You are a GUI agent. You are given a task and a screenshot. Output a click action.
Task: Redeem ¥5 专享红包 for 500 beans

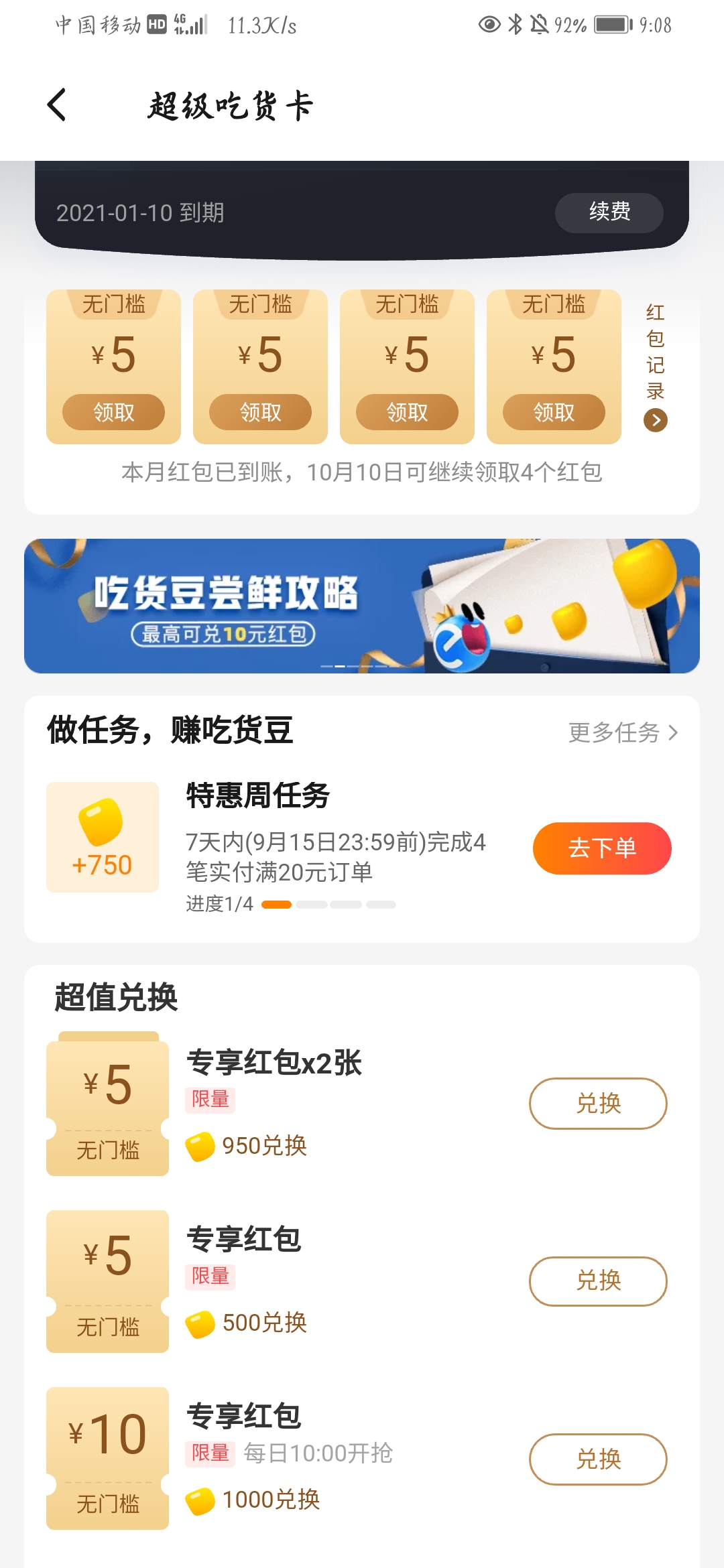coord(598,1281)
